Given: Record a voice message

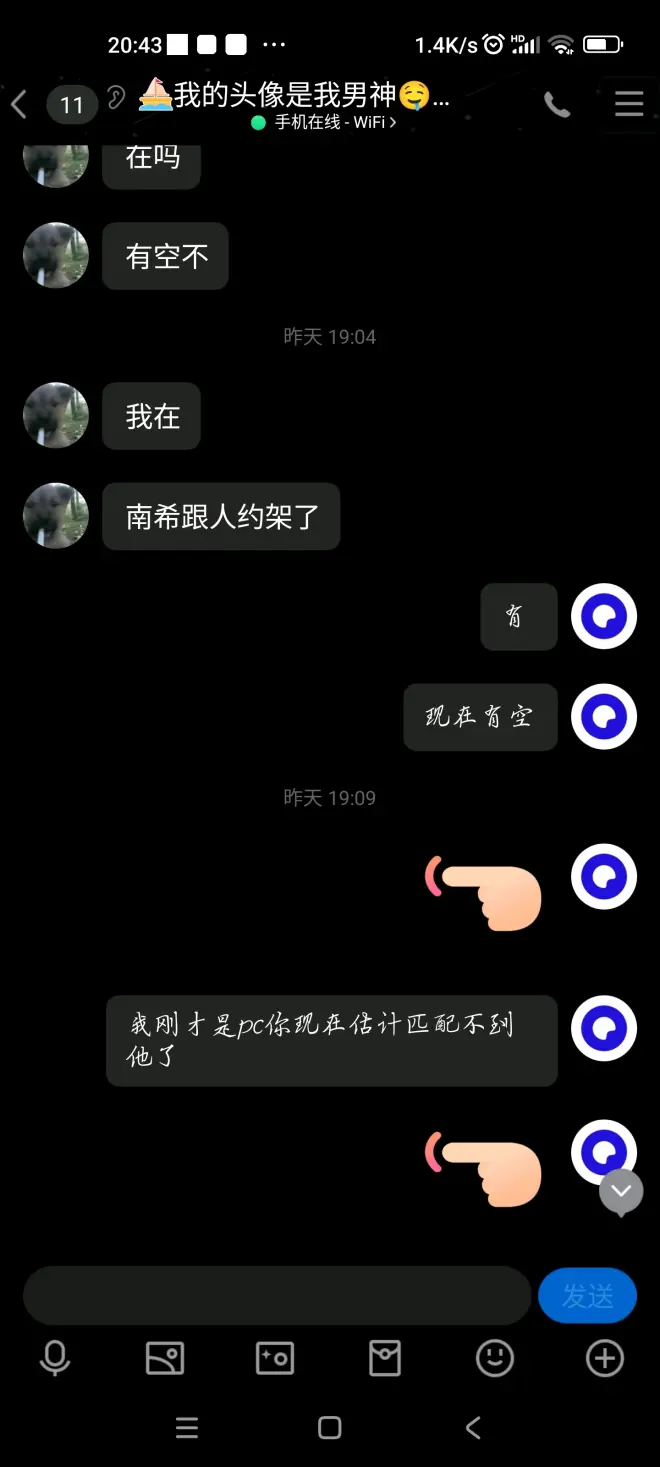Looking at the screenshot, I should coord(55,1358).
